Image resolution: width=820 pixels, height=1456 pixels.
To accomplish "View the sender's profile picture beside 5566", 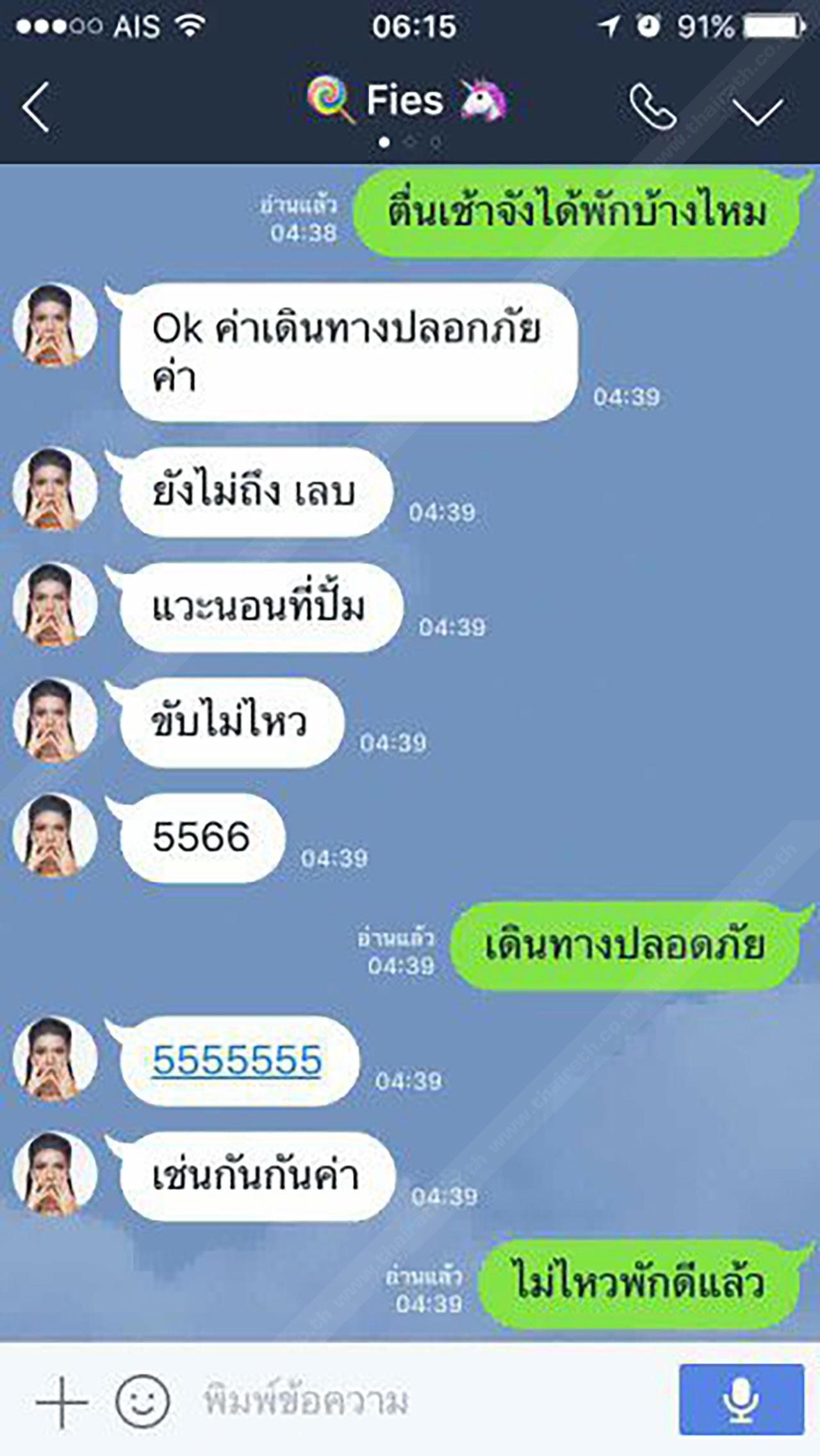I will point(55,835).
